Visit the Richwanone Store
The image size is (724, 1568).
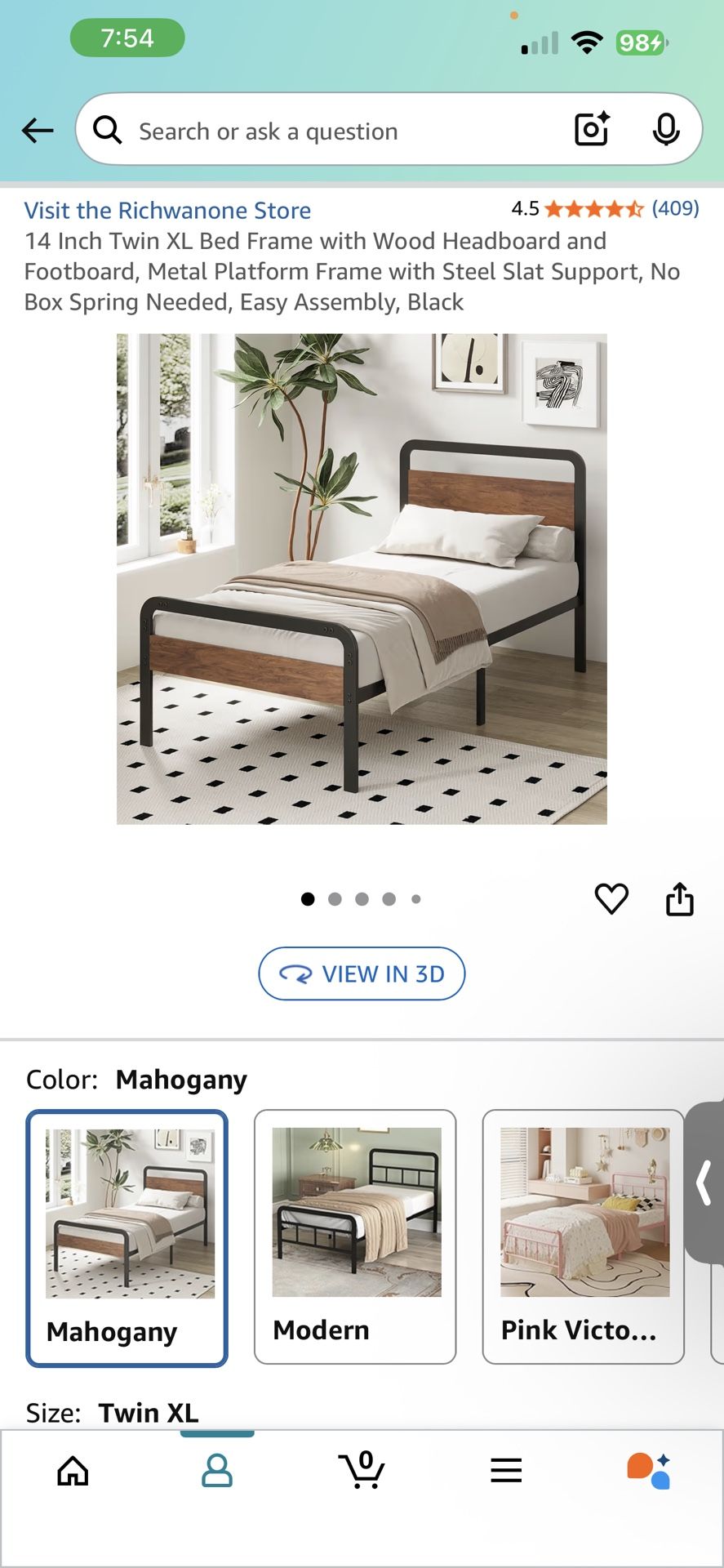(168, 210)
